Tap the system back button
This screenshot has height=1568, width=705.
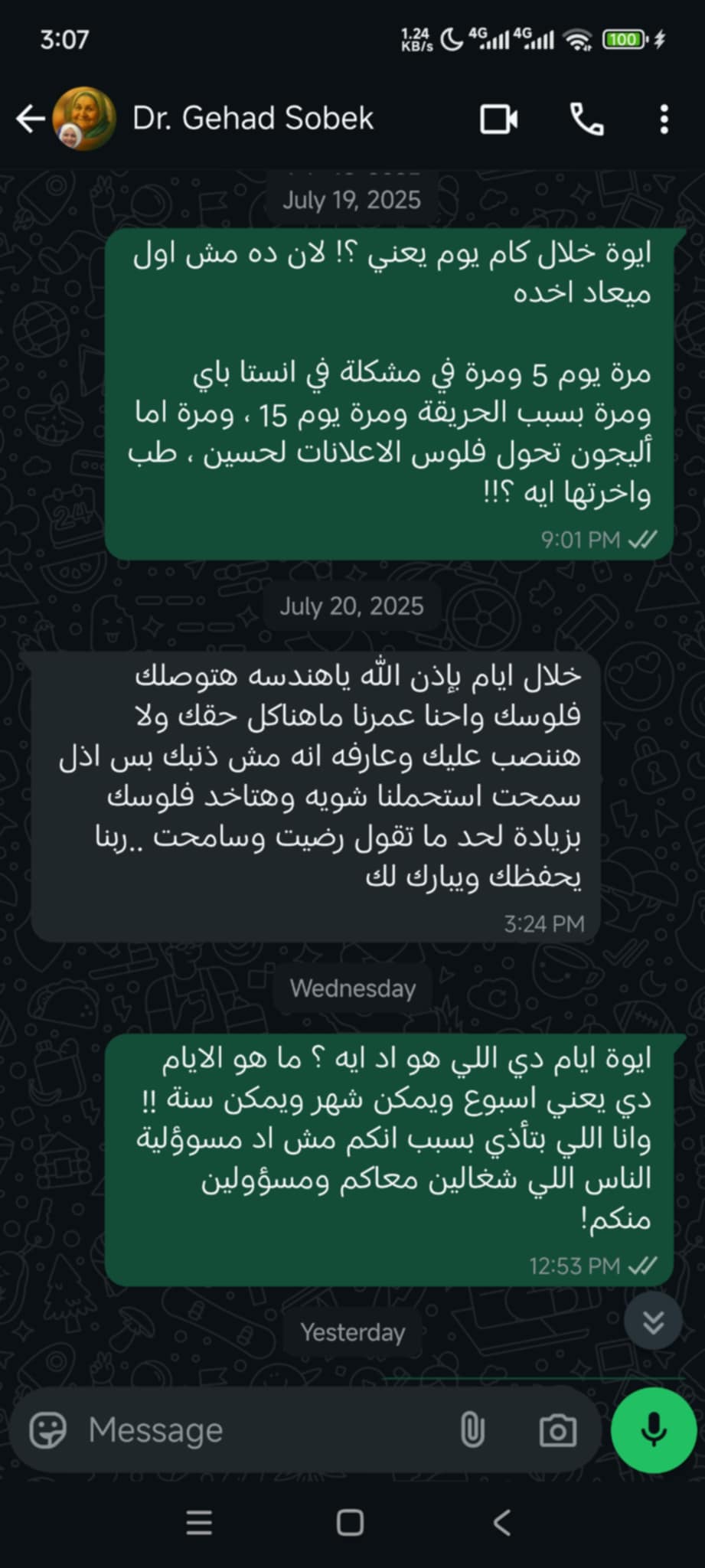tap(502, 1523)
